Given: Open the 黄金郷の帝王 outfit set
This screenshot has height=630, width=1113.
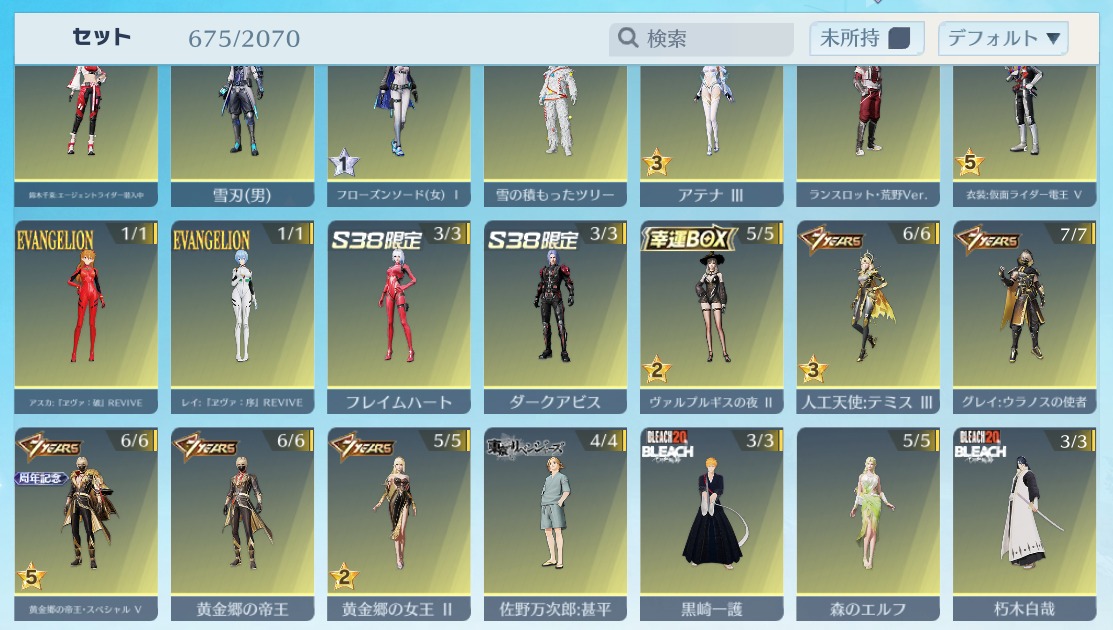Looking at the screenshot, I should 242,522.
